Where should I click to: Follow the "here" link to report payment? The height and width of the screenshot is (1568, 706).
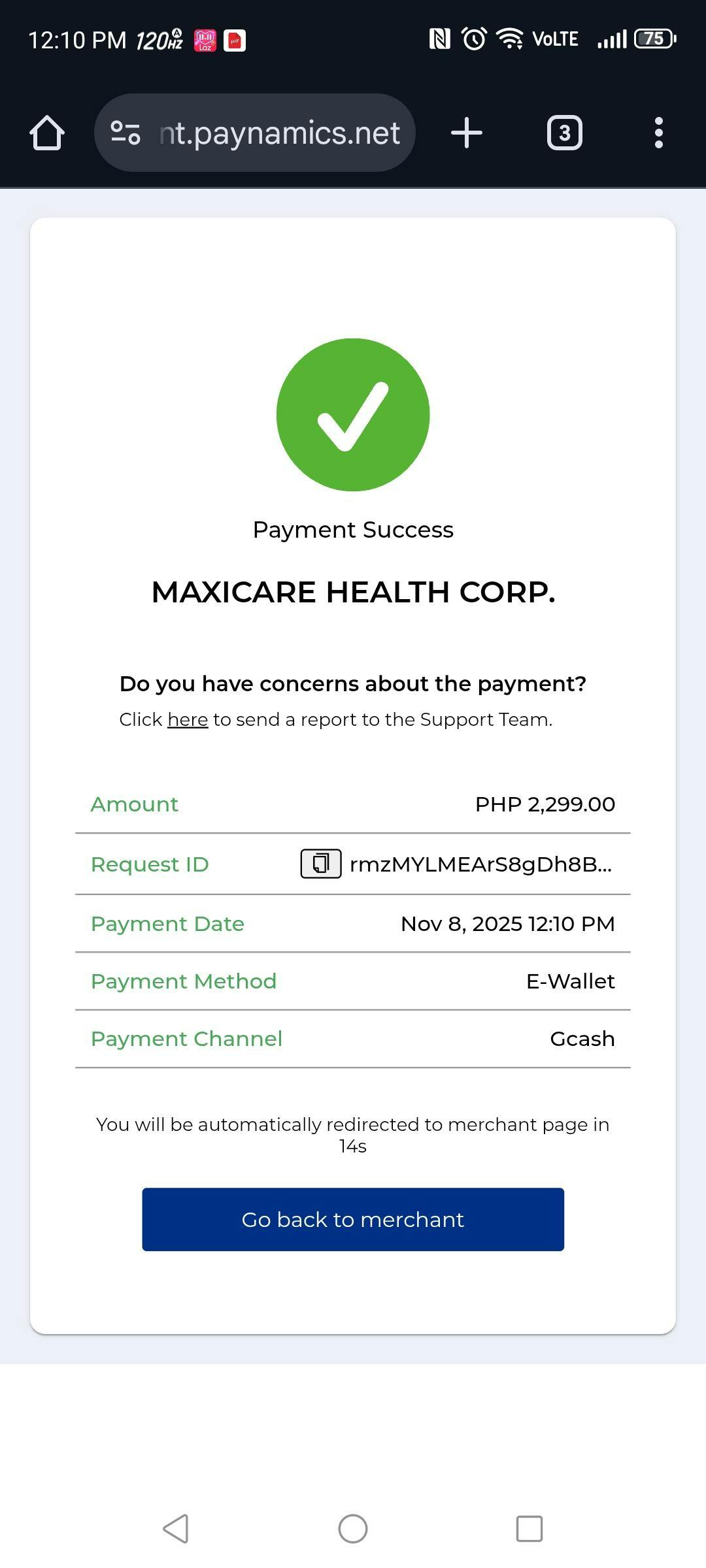tap(188, 720)
